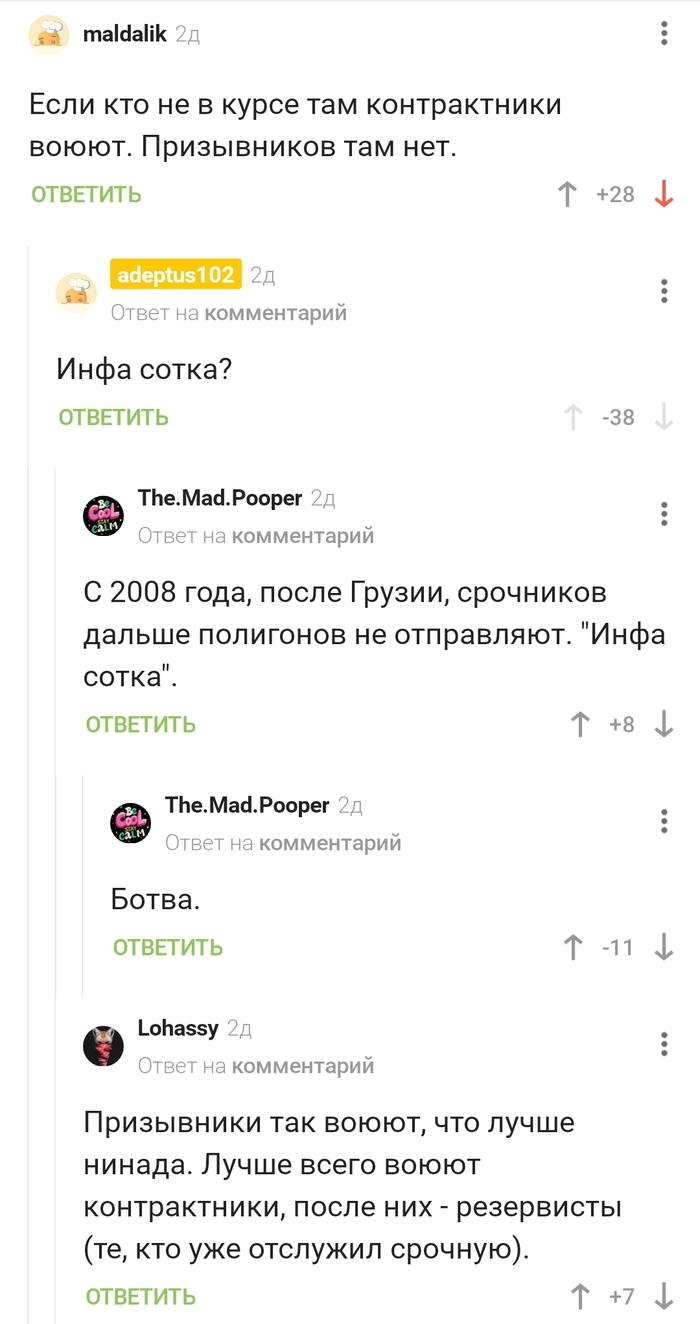Reply to maldalik's comment
The width and height of the screenshot is (700, 1324).
[86, 195]
